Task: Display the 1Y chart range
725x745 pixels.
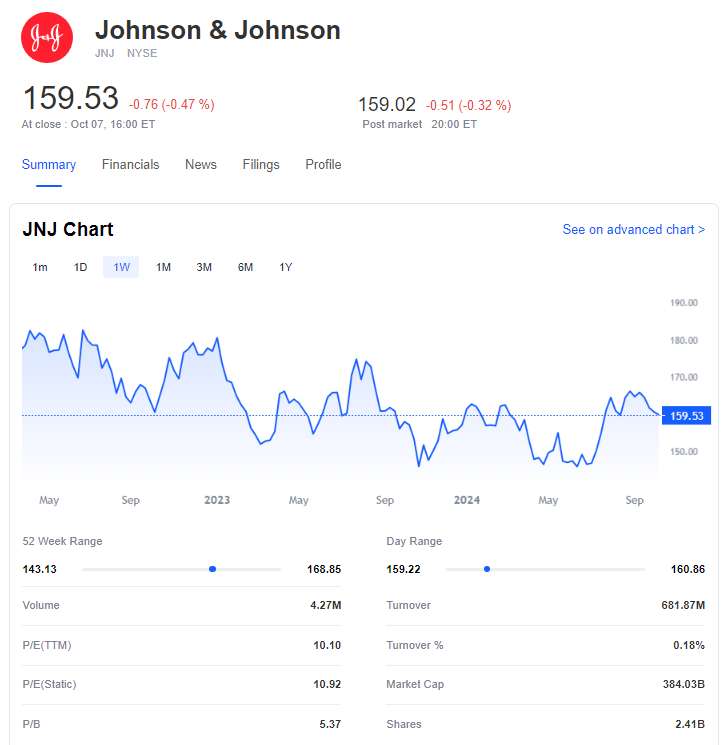Action: pos(286,267)
